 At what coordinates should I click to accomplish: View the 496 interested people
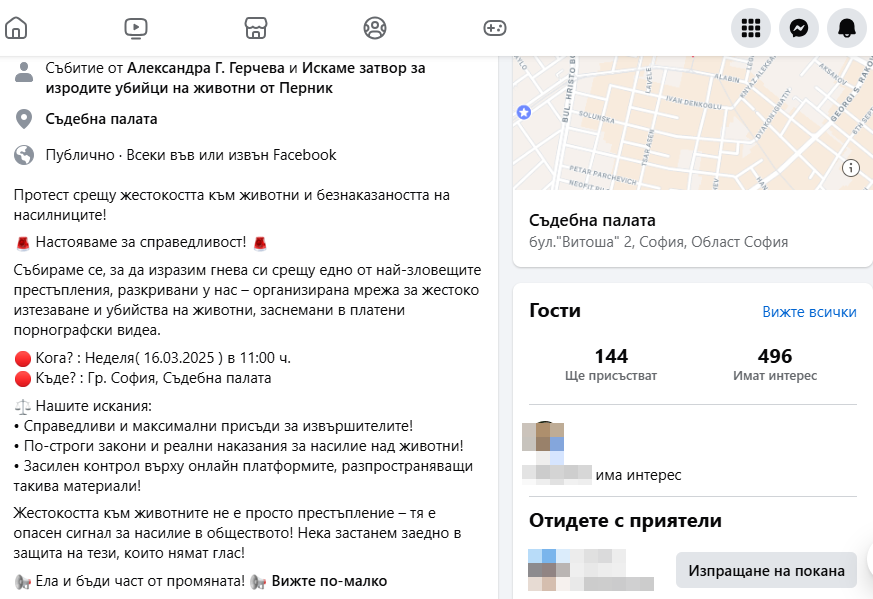775,365
